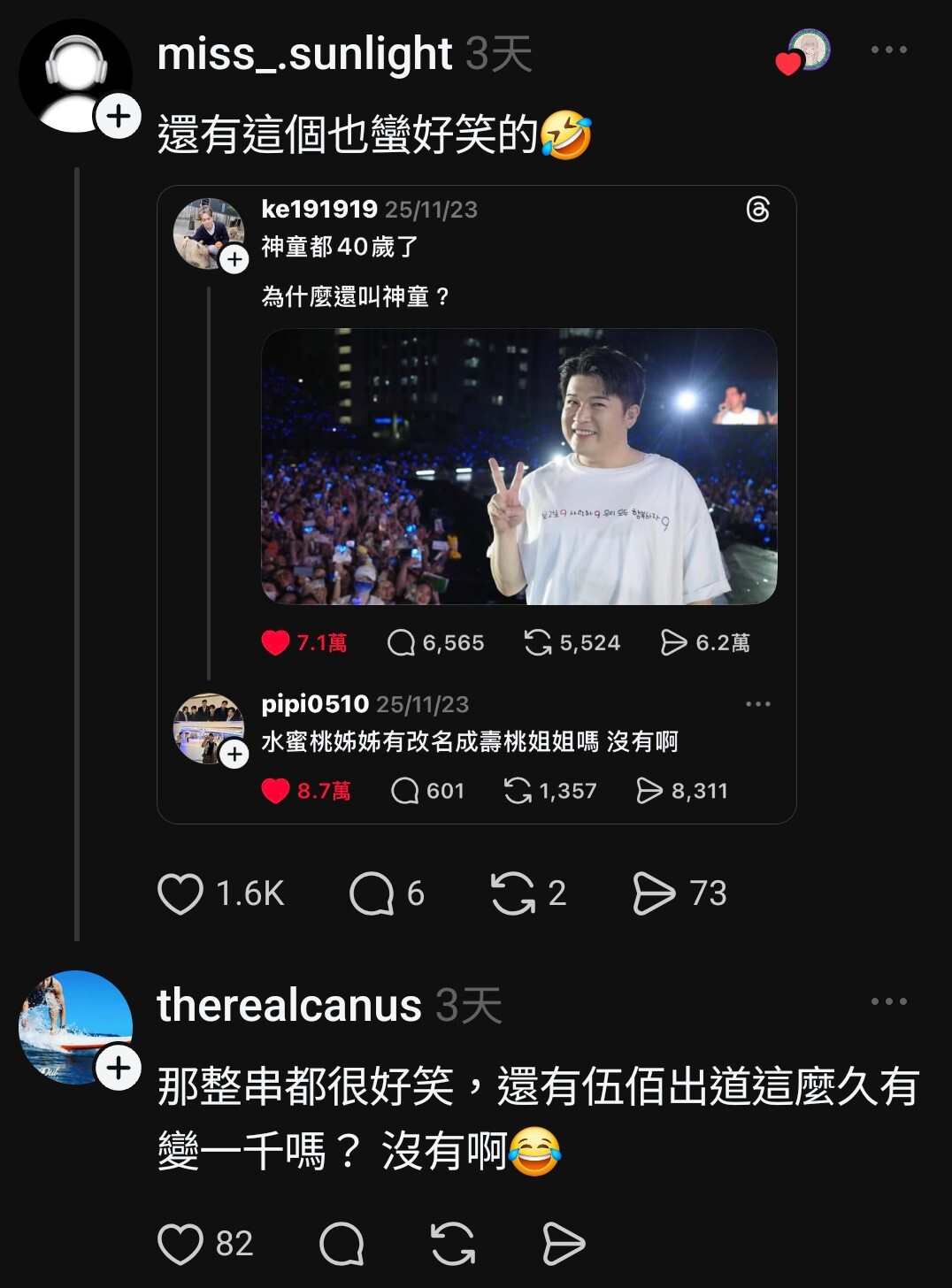Like miss_.sunlight's post
Screen dimensions: 952x1288
tap(180, 893)
